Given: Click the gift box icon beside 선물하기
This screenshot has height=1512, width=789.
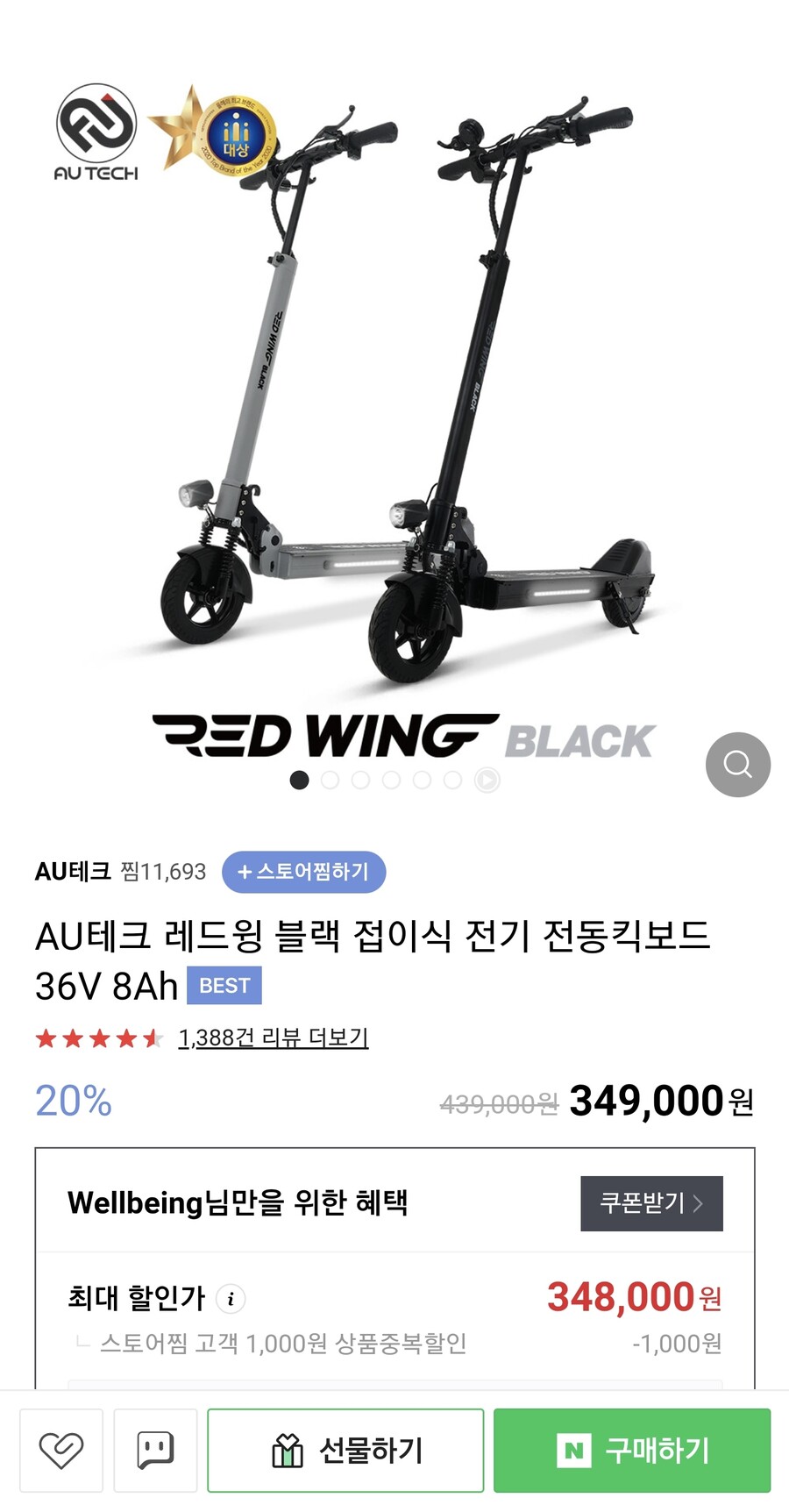Looking at the screenshot, I should pos(287,1450).
